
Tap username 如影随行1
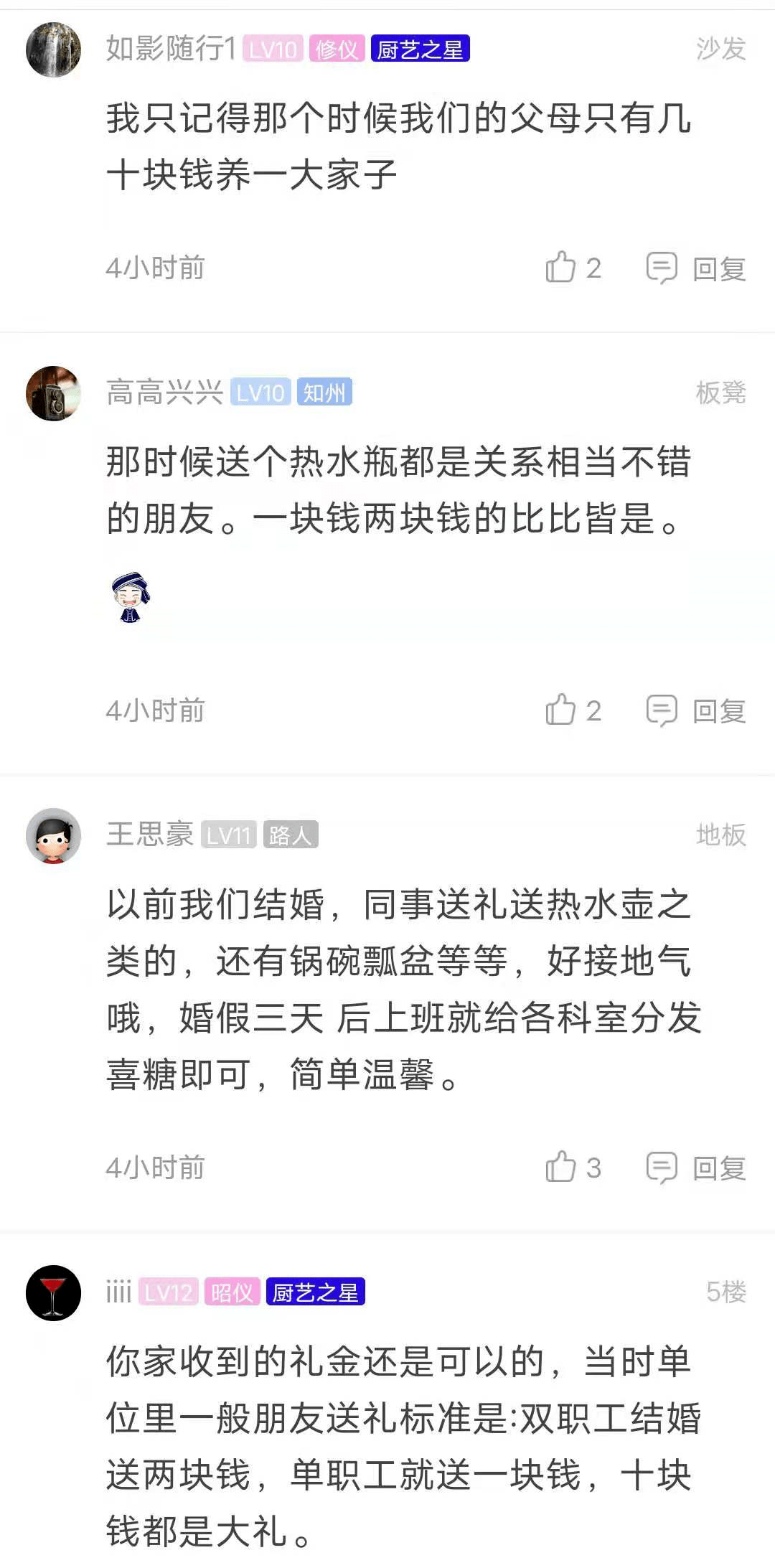click(x=171, y=49)
